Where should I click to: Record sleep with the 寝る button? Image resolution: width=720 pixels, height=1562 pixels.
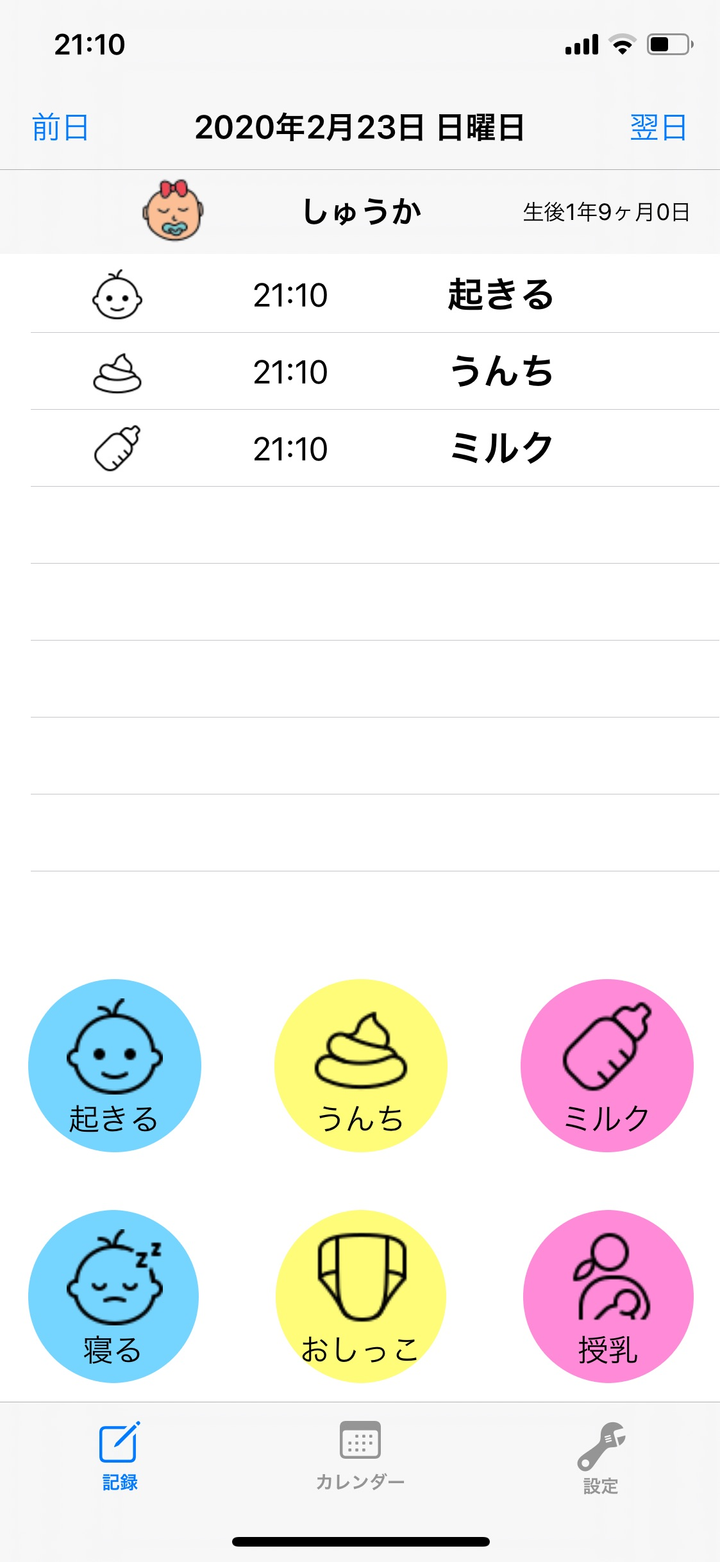[114, 1297]
